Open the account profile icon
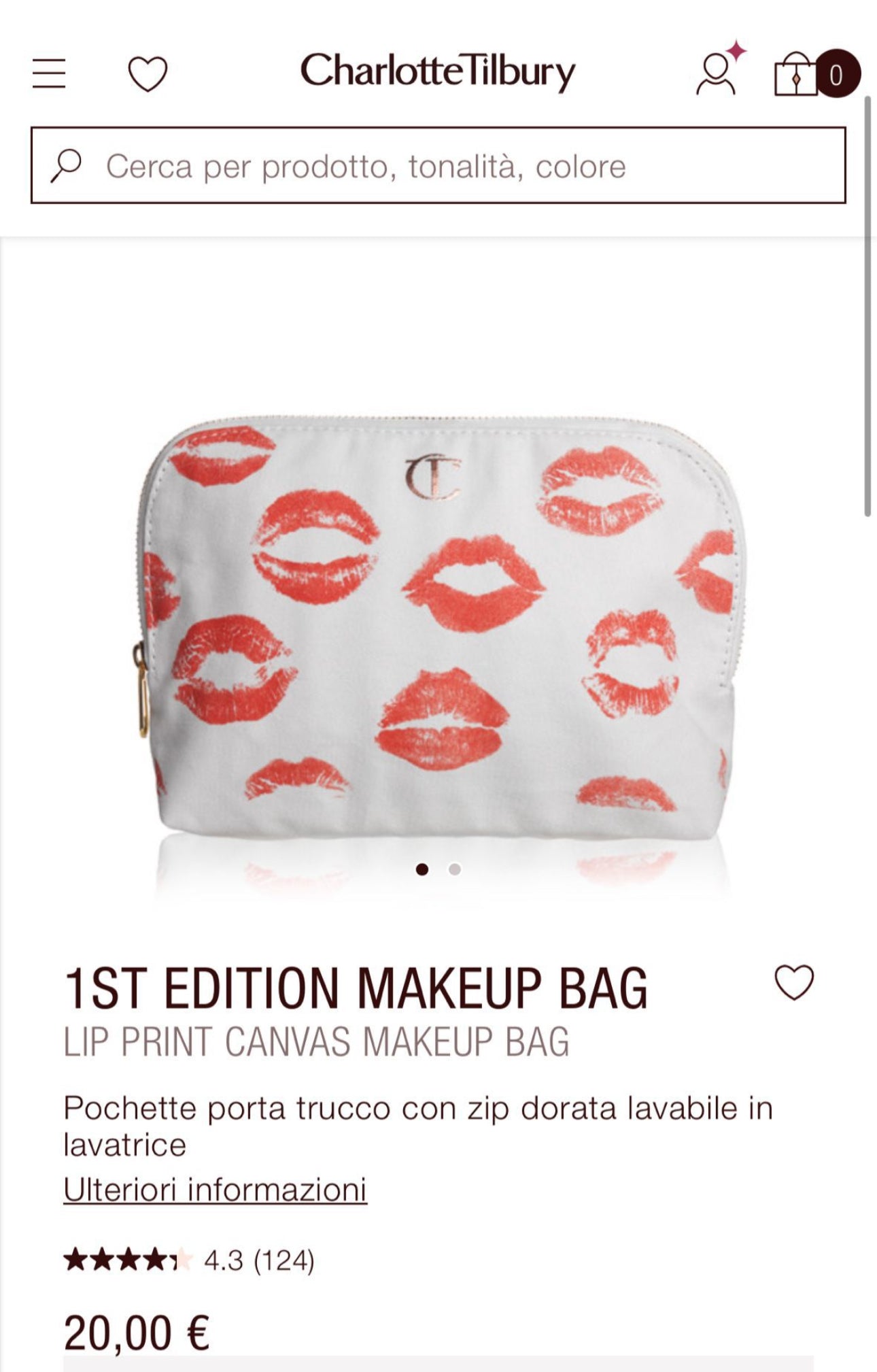Image resolution: width=877 pixels, height=1372 pixels. (716, 73)
